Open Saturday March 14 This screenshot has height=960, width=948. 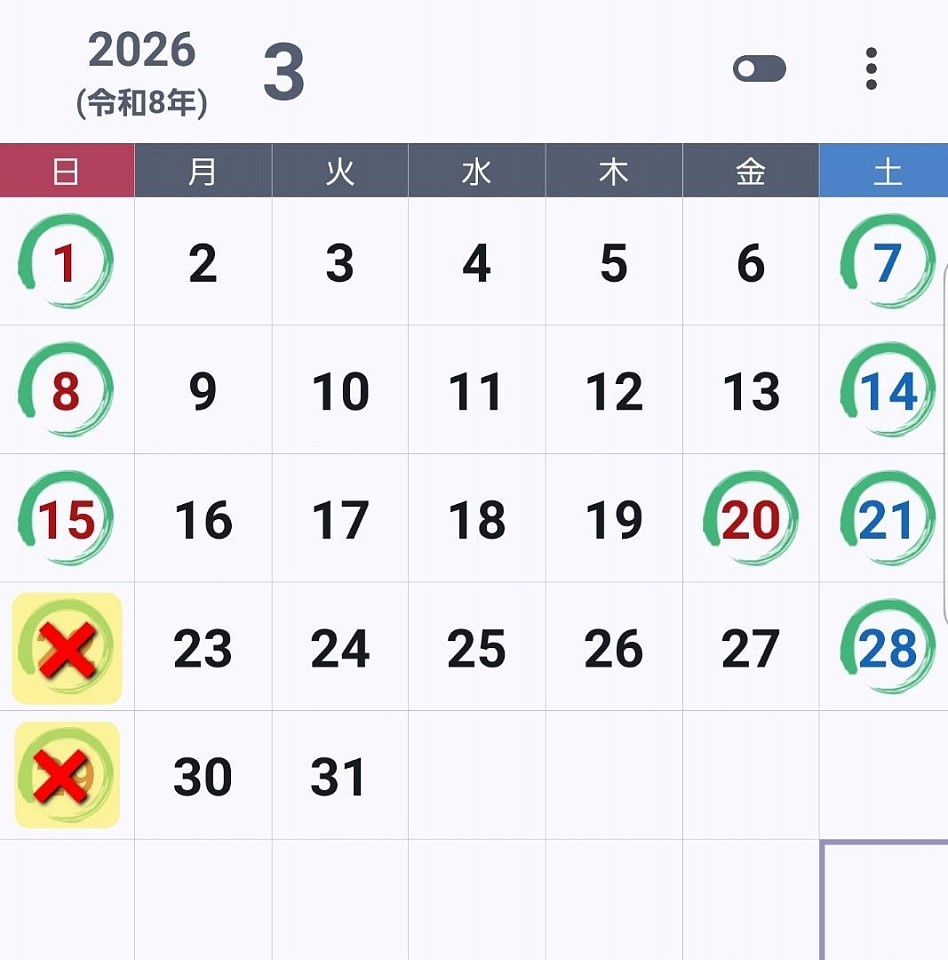886,391
